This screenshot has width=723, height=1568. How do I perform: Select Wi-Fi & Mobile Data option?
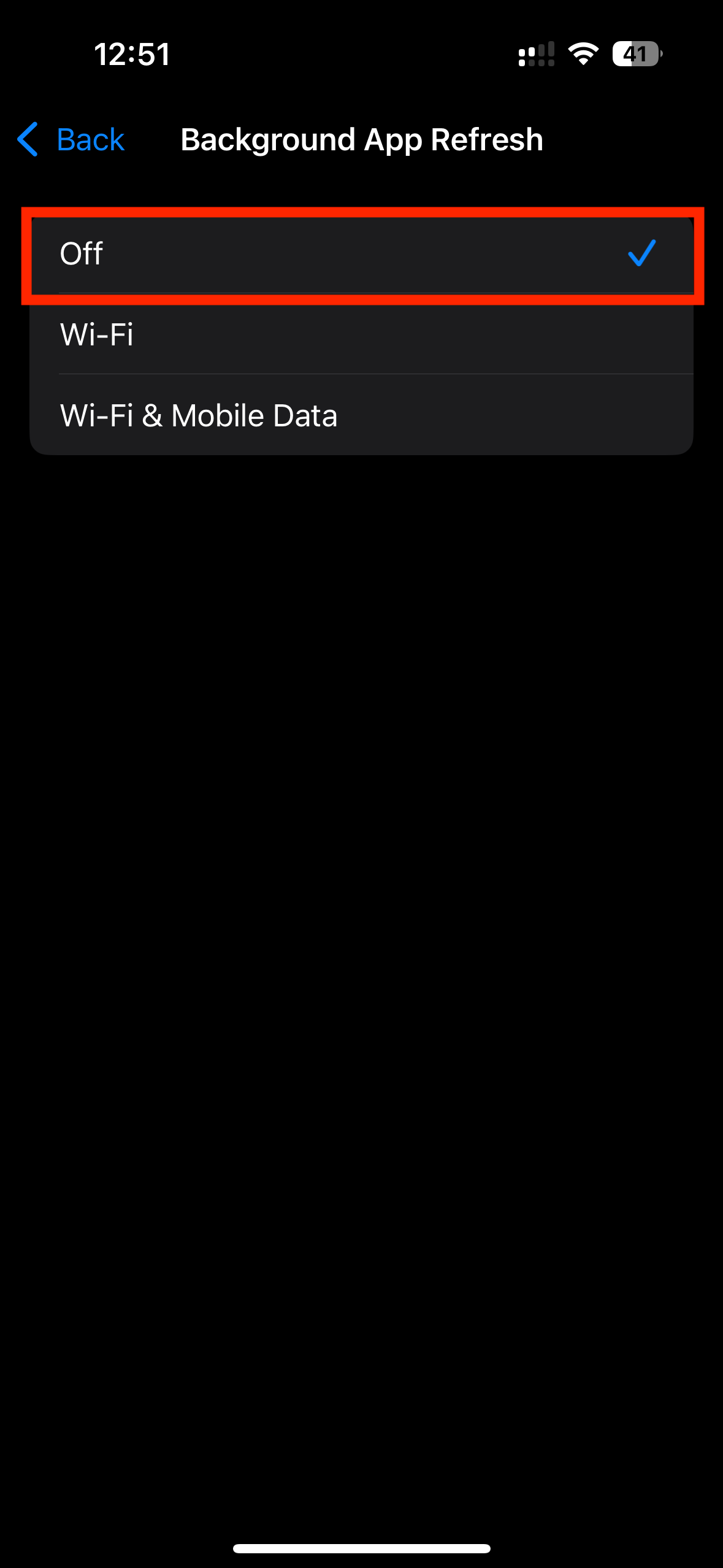tap(362, 415)
